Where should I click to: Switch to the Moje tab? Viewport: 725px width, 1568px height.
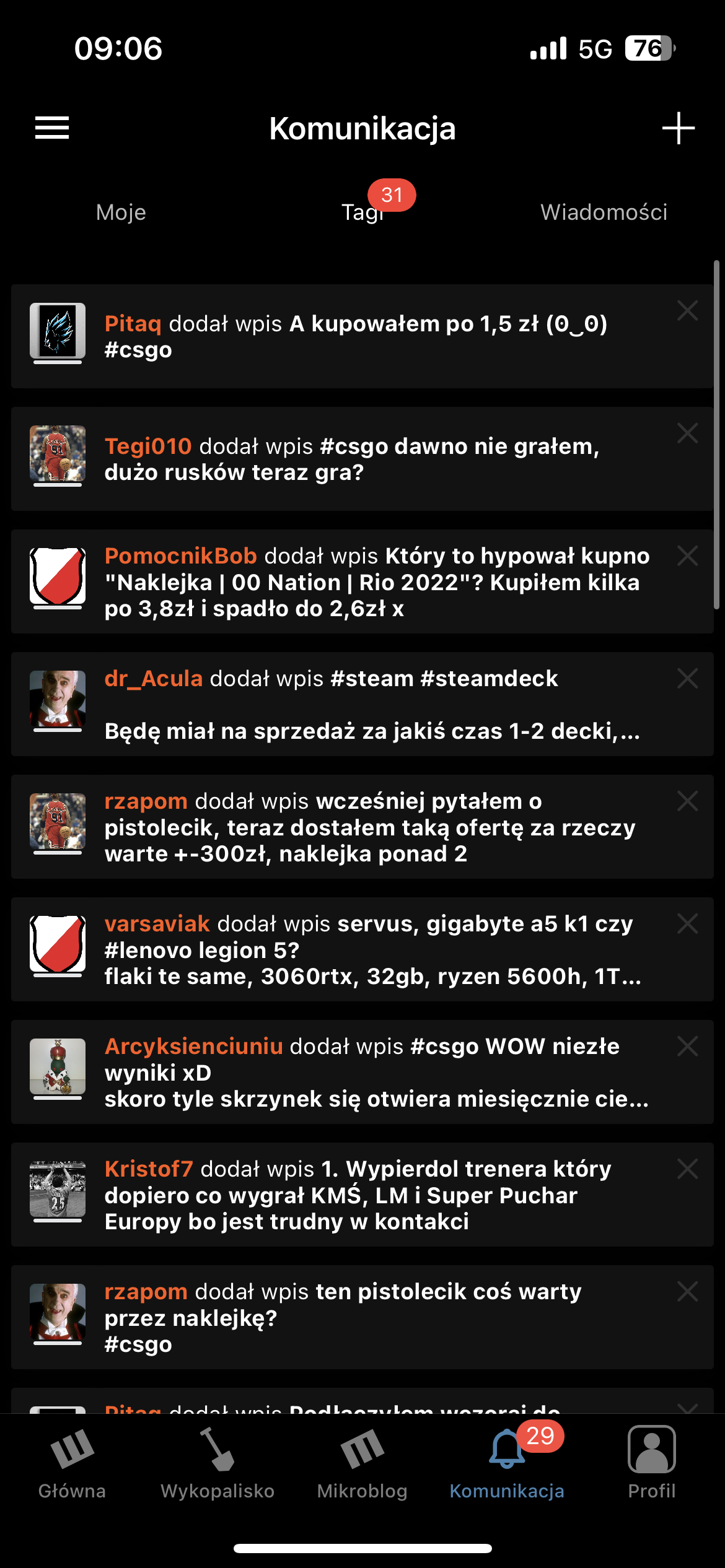tap(121, 212)
